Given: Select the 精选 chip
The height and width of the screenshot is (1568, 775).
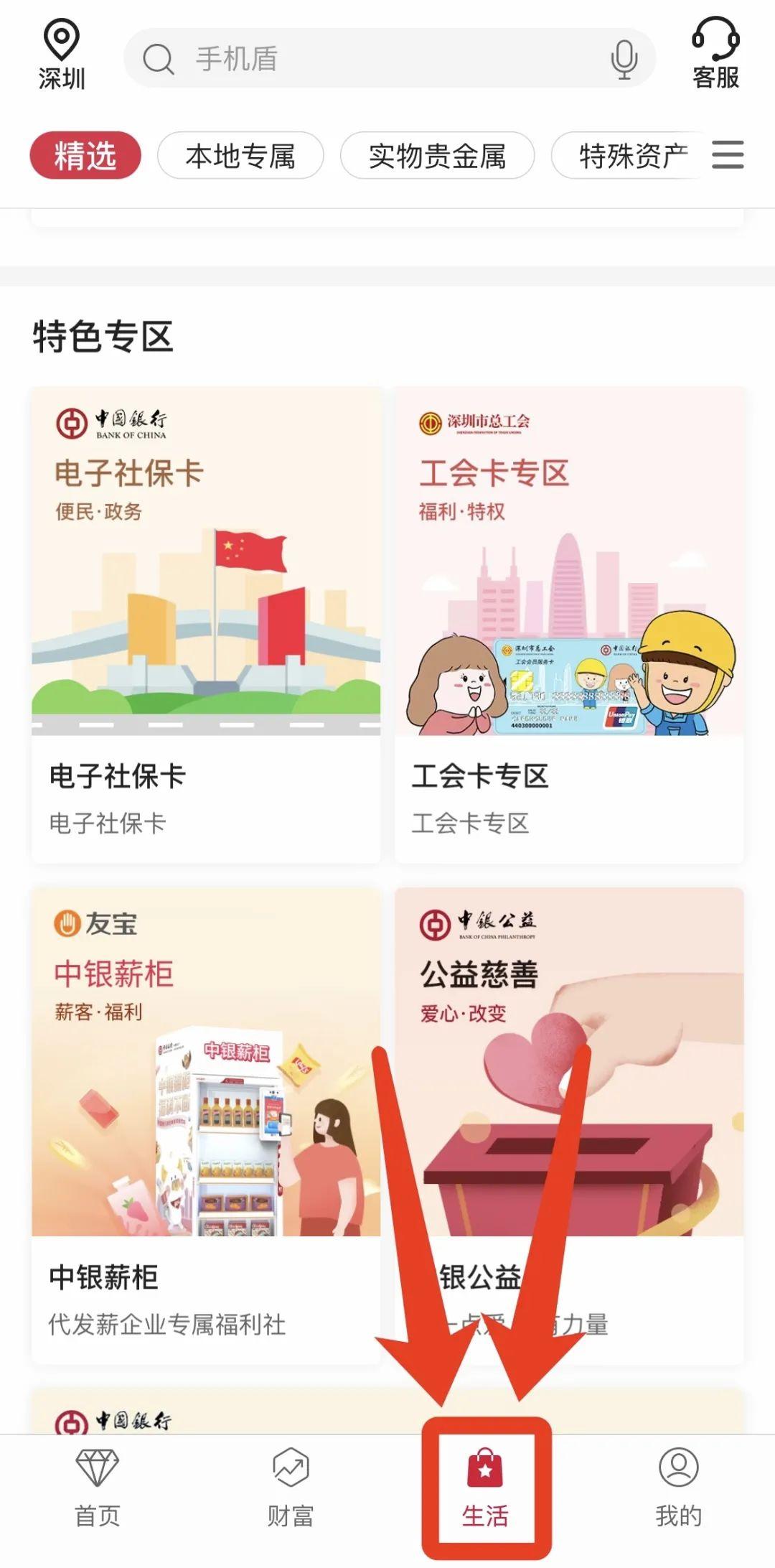Looking at the screenshot, I should (x=85, y=156).
